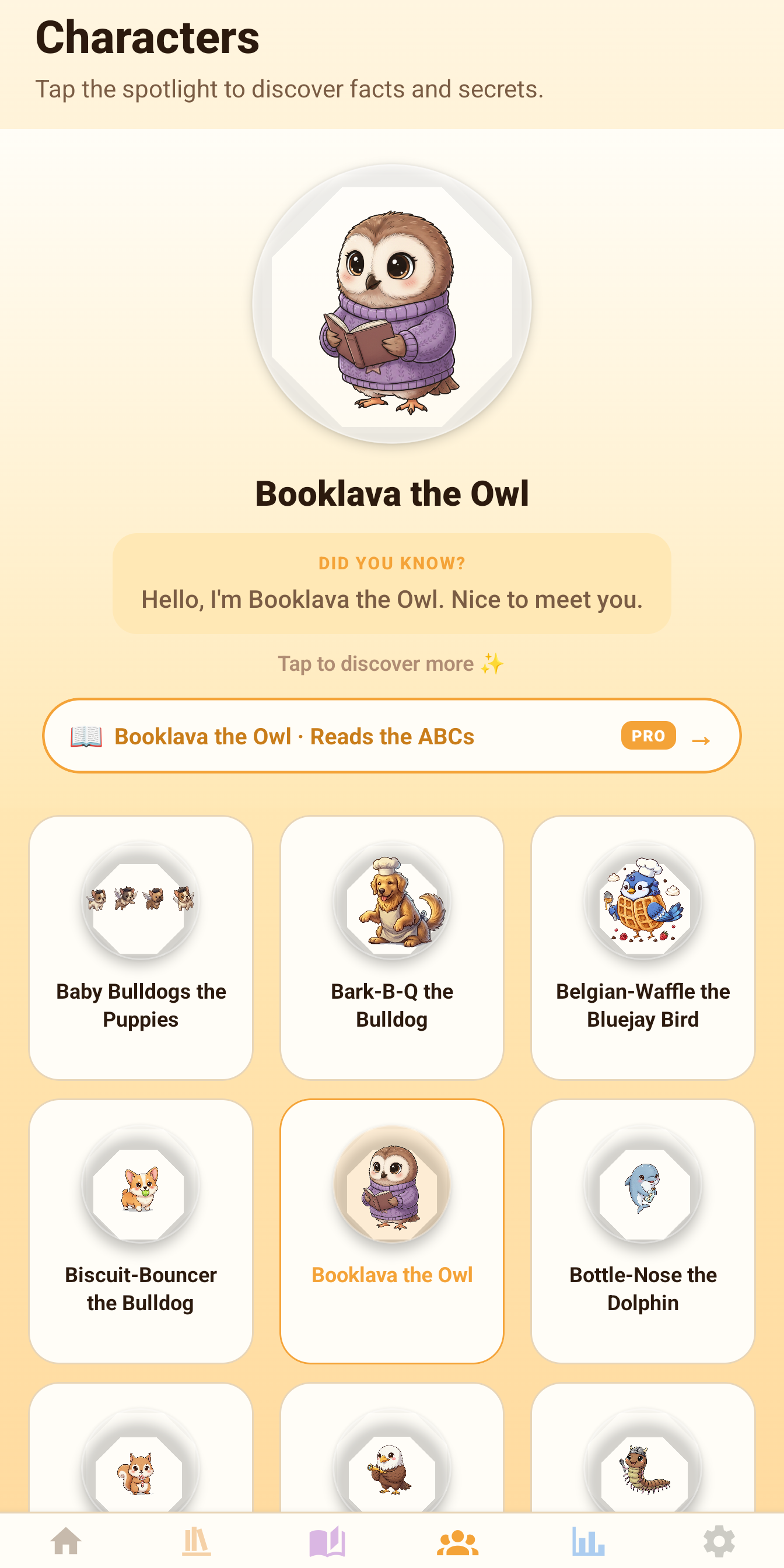
Task: Select the caterpillar character card
Action: (x=643, y=1461)
